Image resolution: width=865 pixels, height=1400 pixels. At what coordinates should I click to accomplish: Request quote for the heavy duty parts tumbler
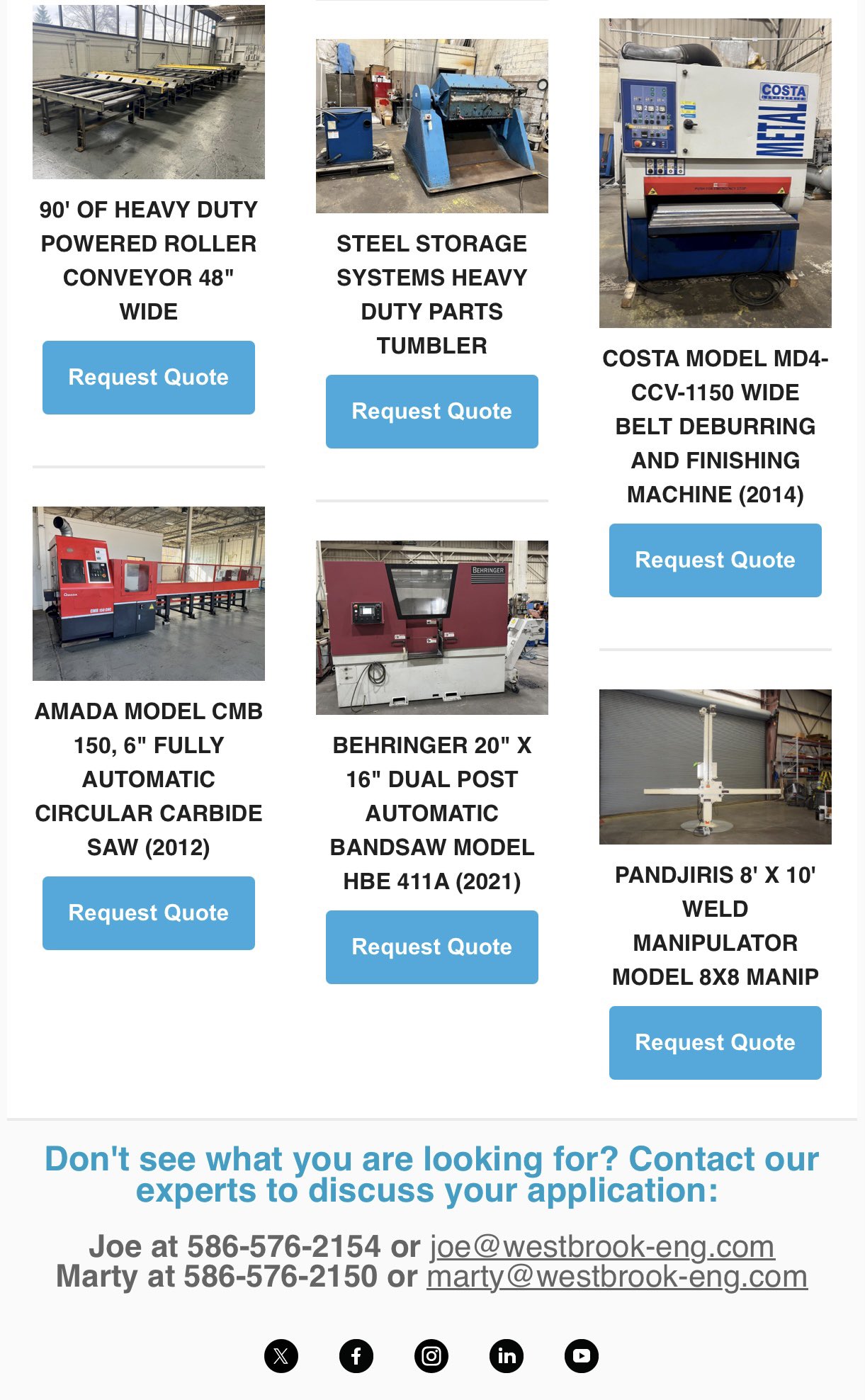coord(431,411)
